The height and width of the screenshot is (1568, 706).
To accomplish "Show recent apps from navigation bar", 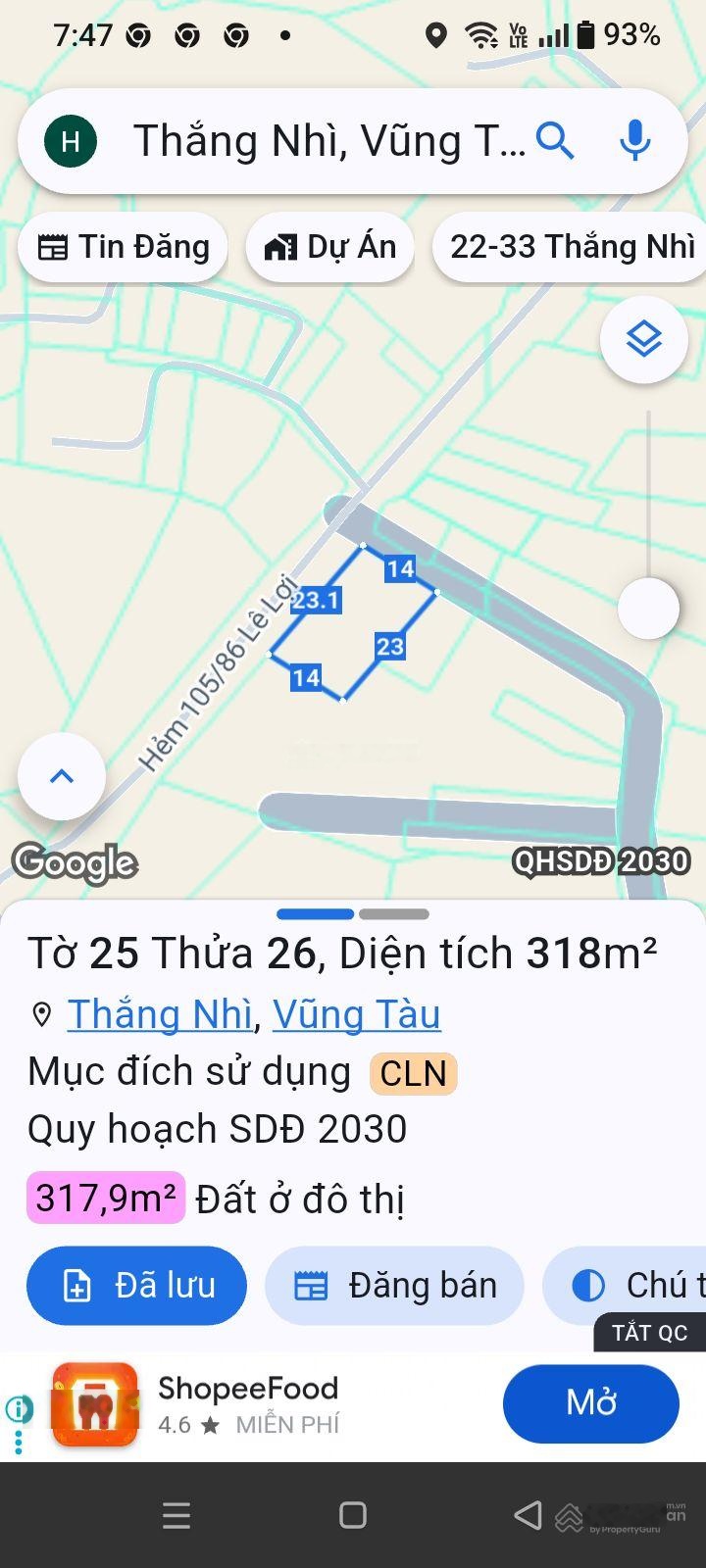I will (x=176, y=1516).
